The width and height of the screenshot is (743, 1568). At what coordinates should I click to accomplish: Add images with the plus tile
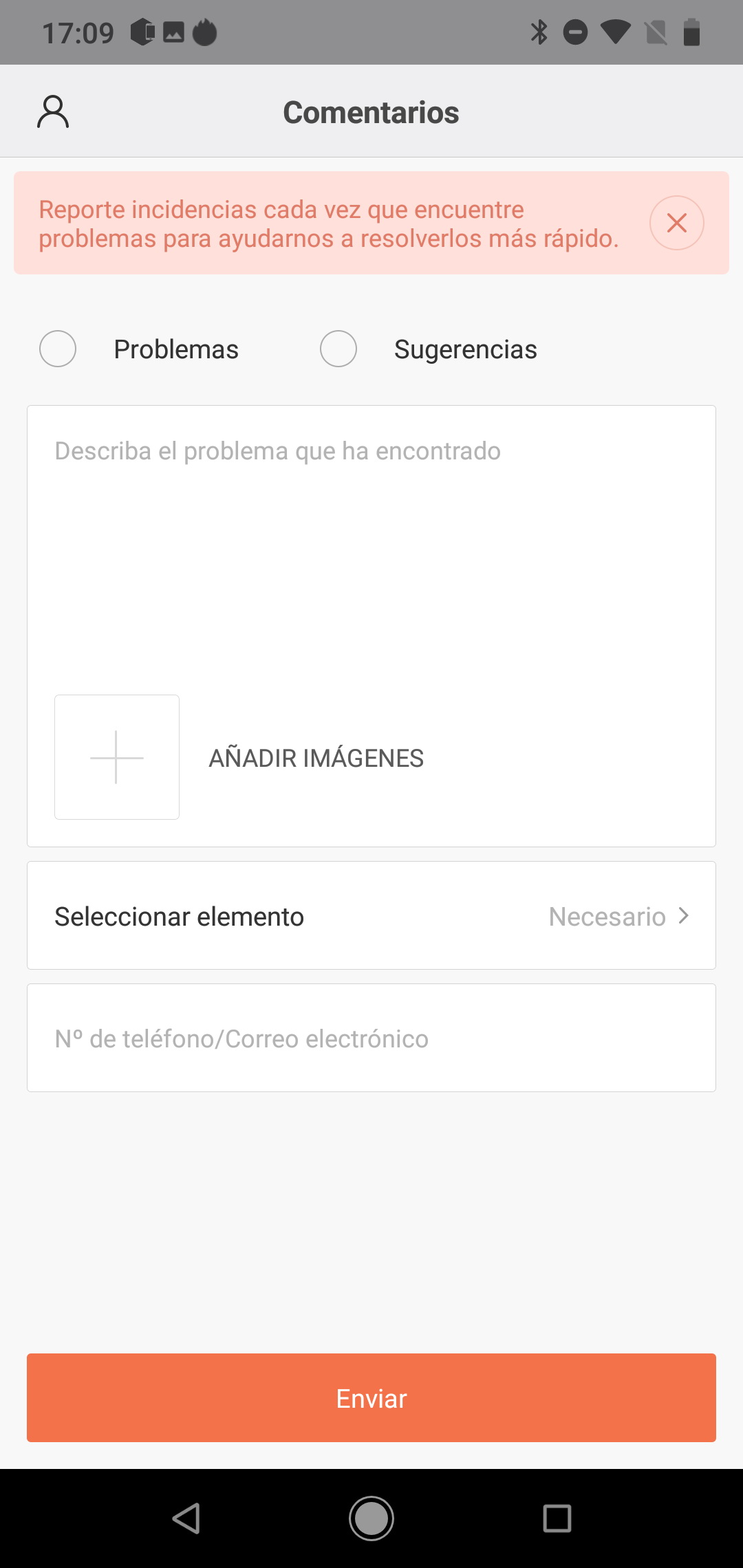117,757
